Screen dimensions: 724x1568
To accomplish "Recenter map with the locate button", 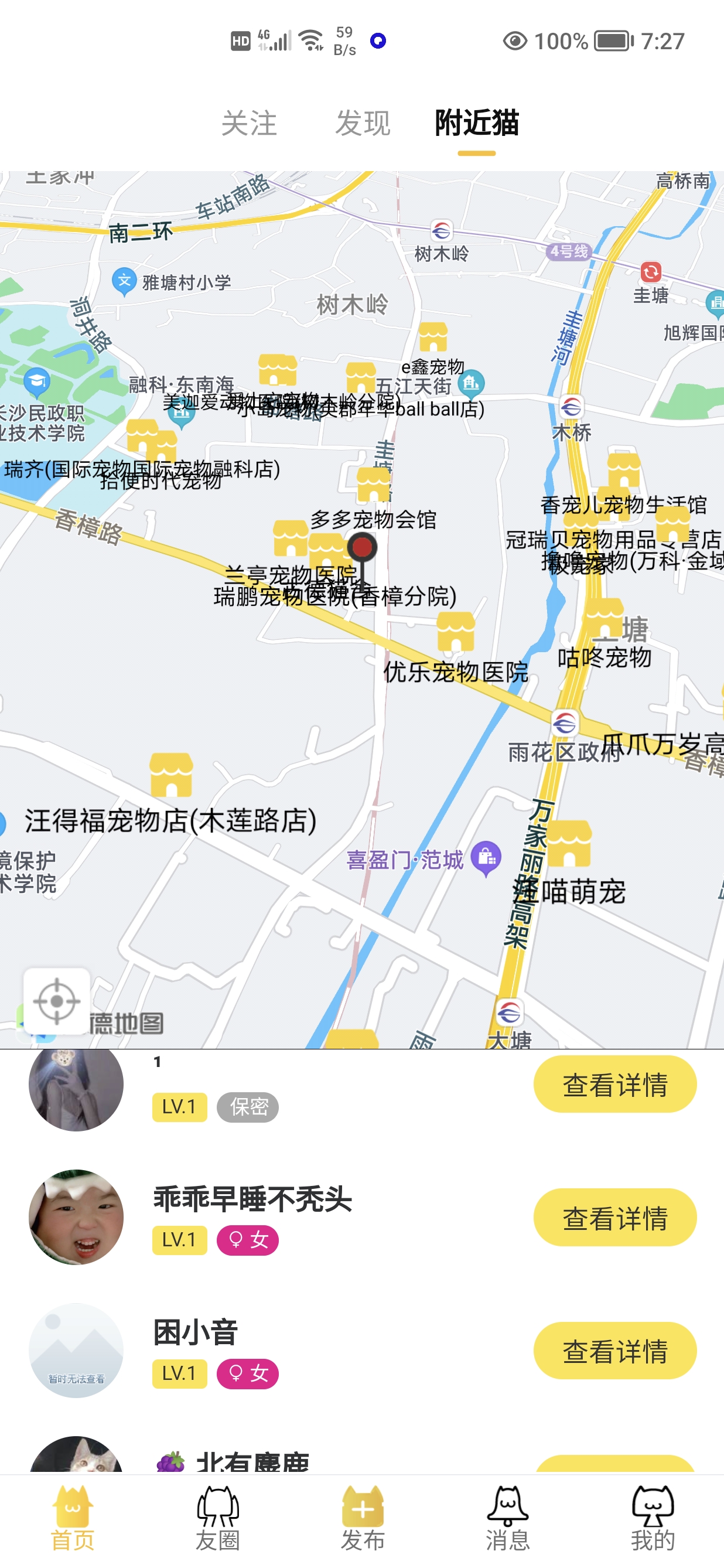I will [x=57, y=1001].
